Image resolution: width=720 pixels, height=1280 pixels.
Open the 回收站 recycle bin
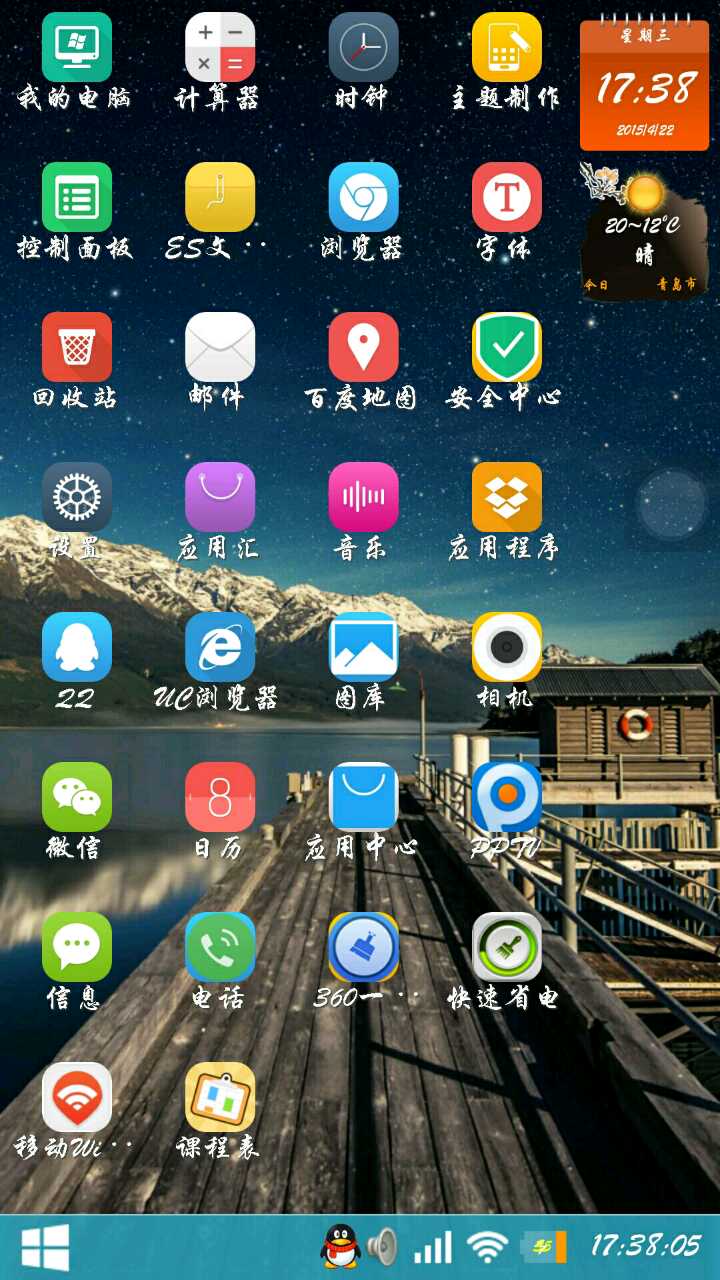click(77, 348)
